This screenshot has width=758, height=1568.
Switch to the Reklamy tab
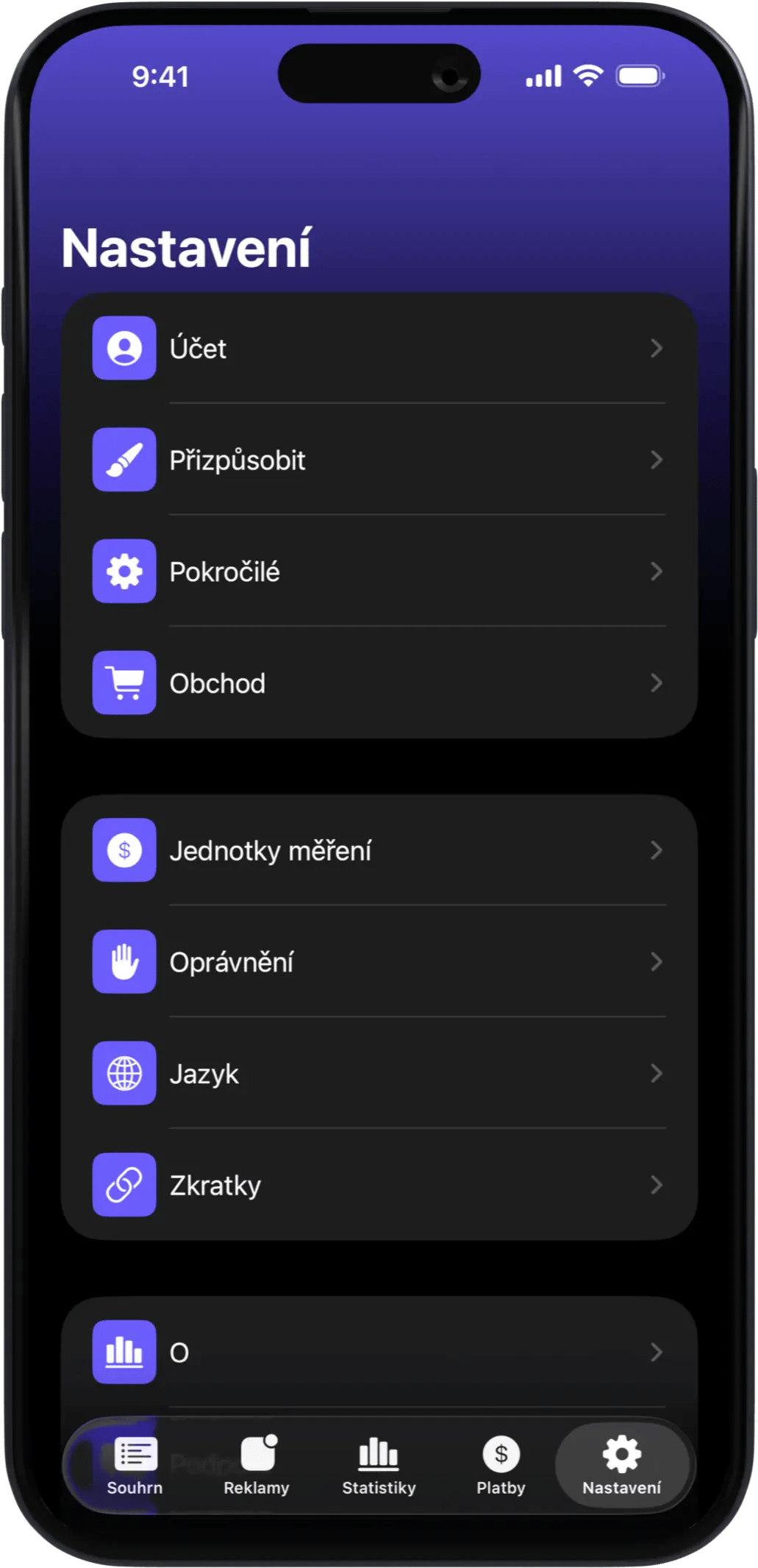point(257,1465)
